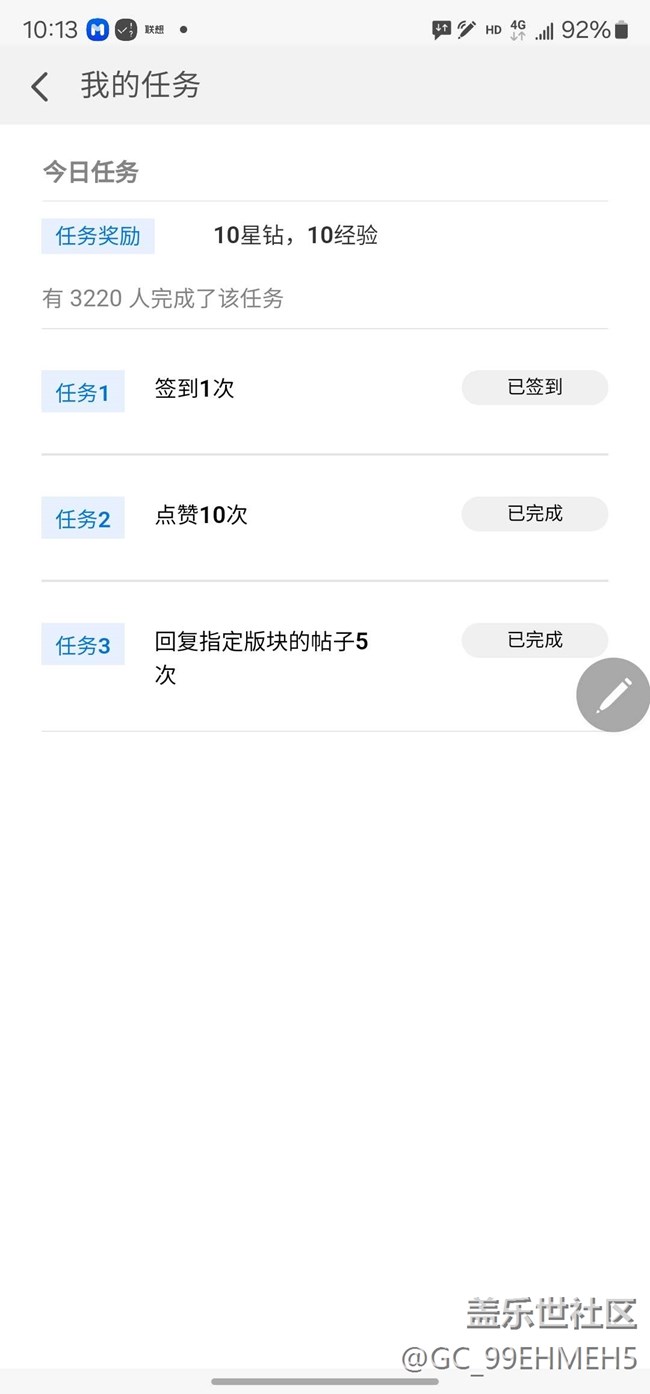Tap the 已签到 button for 任务1
The image size is (650, 1394).
coord(534,388)
